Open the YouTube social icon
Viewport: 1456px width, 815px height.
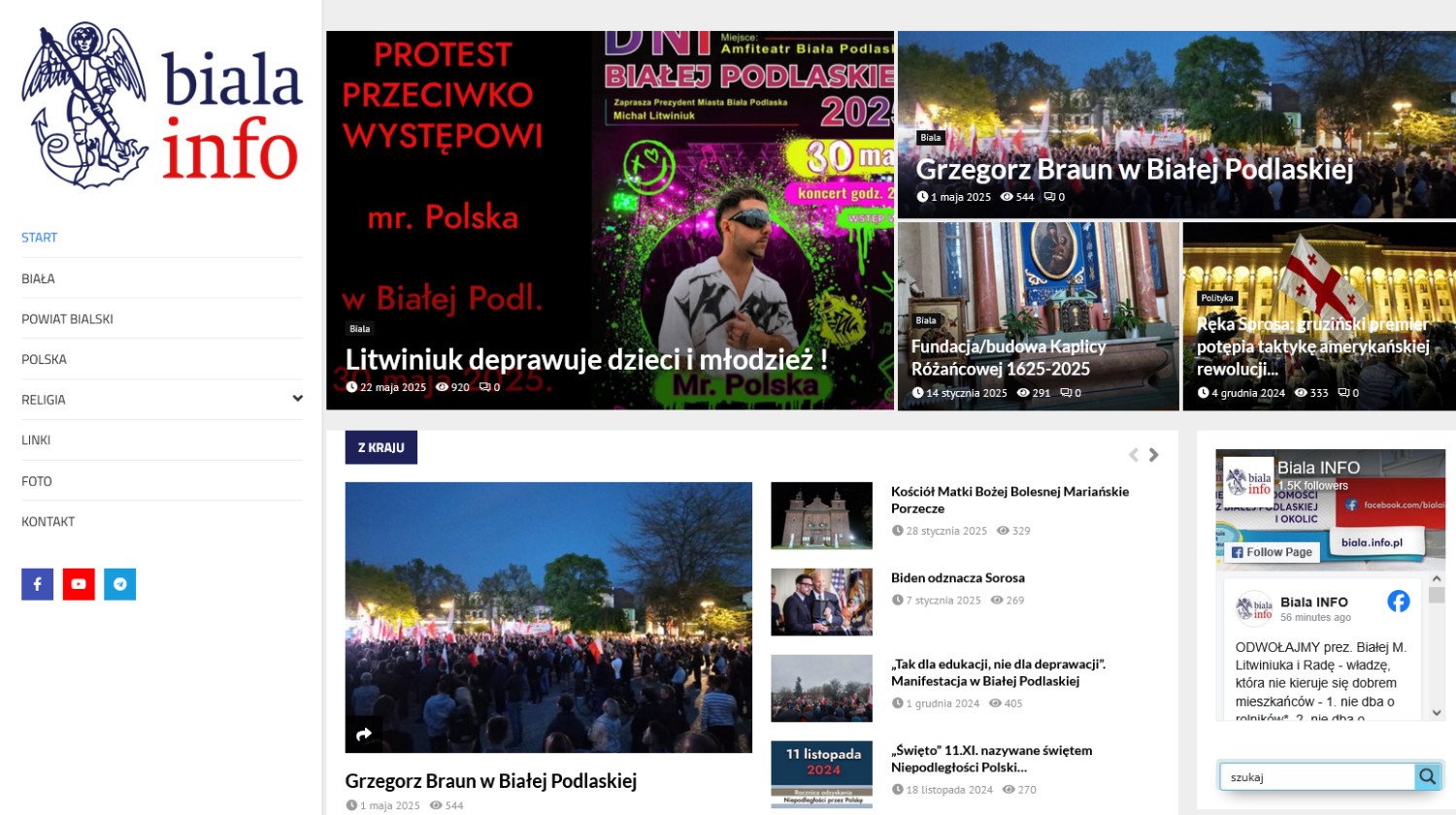pyautogui.click(x=79, y=584)
